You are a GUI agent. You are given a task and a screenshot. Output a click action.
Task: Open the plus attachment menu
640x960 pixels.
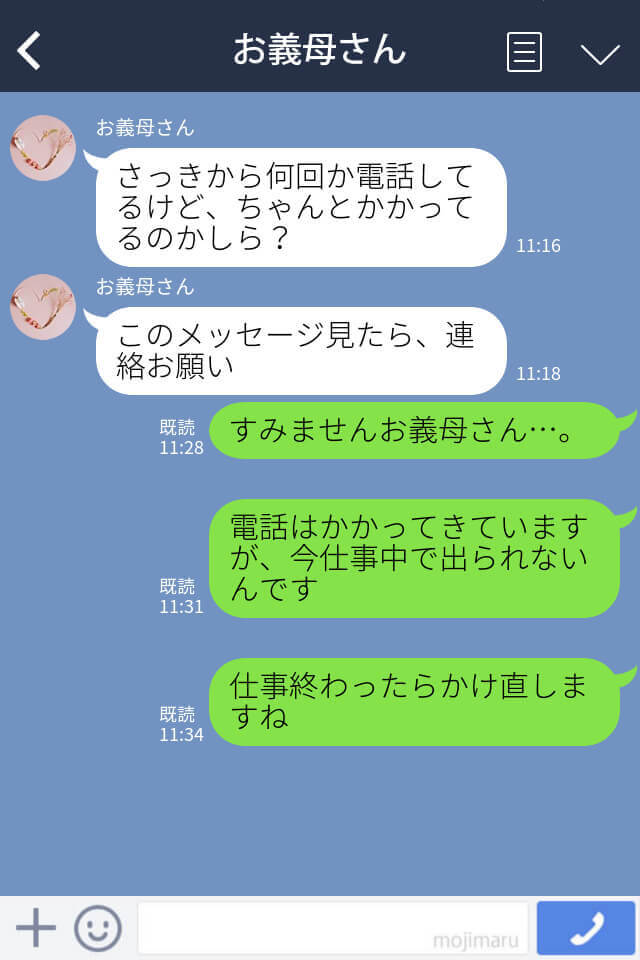coord(36,928)
